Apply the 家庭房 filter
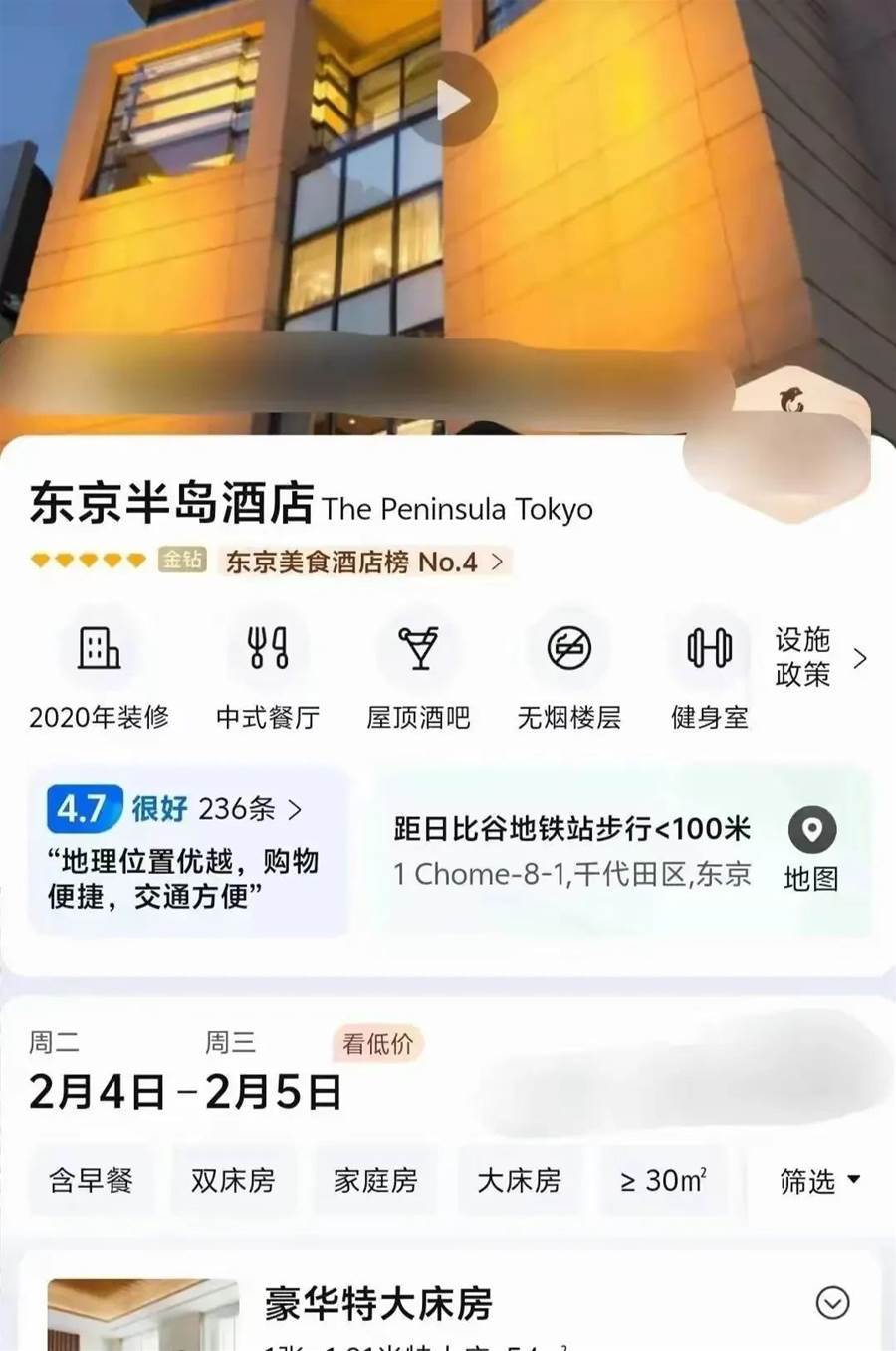 coord(375,1181)
